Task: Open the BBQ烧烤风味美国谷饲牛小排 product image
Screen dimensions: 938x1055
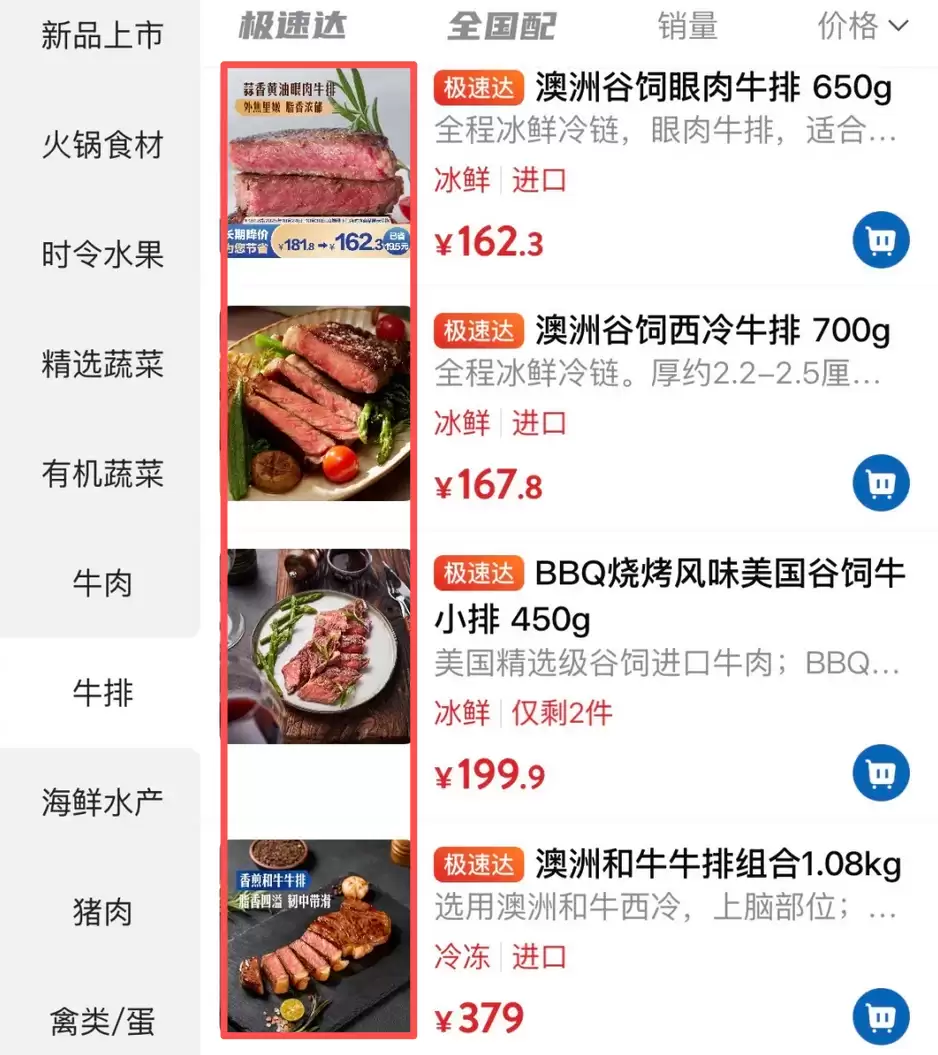Action: [319, 646]
